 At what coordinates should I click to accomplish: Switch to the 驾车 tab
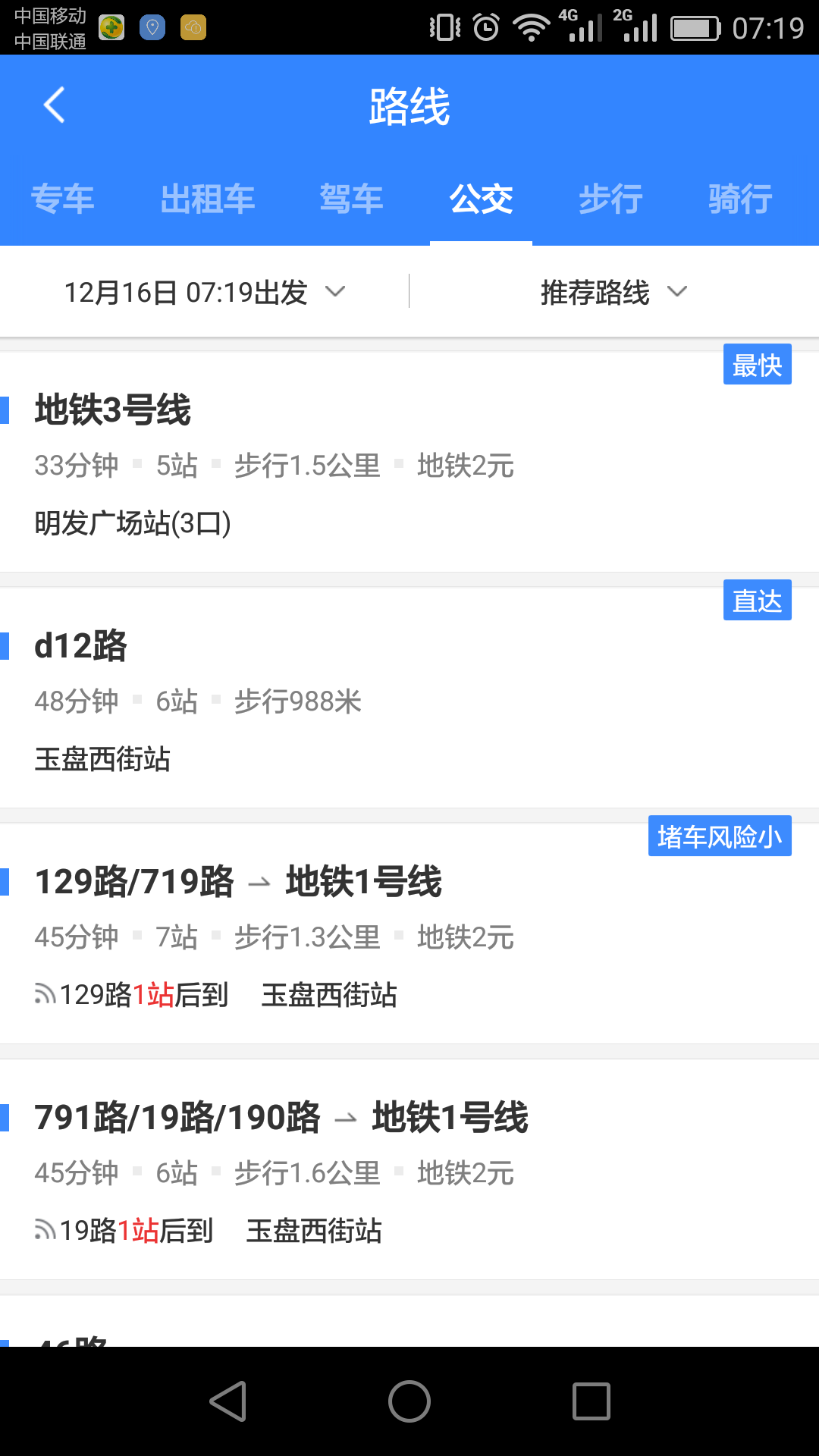[x=351, y=199]
